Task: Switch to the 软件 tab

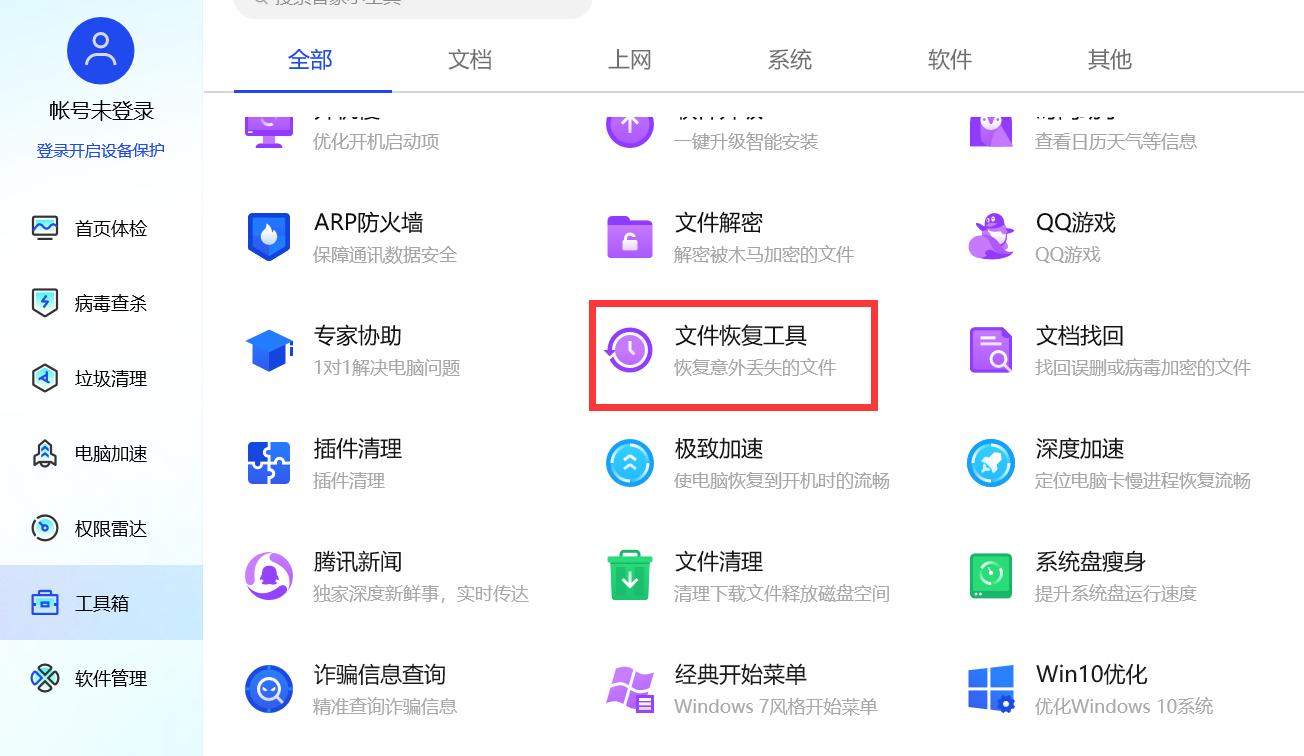Action: [x=950, y=60]
